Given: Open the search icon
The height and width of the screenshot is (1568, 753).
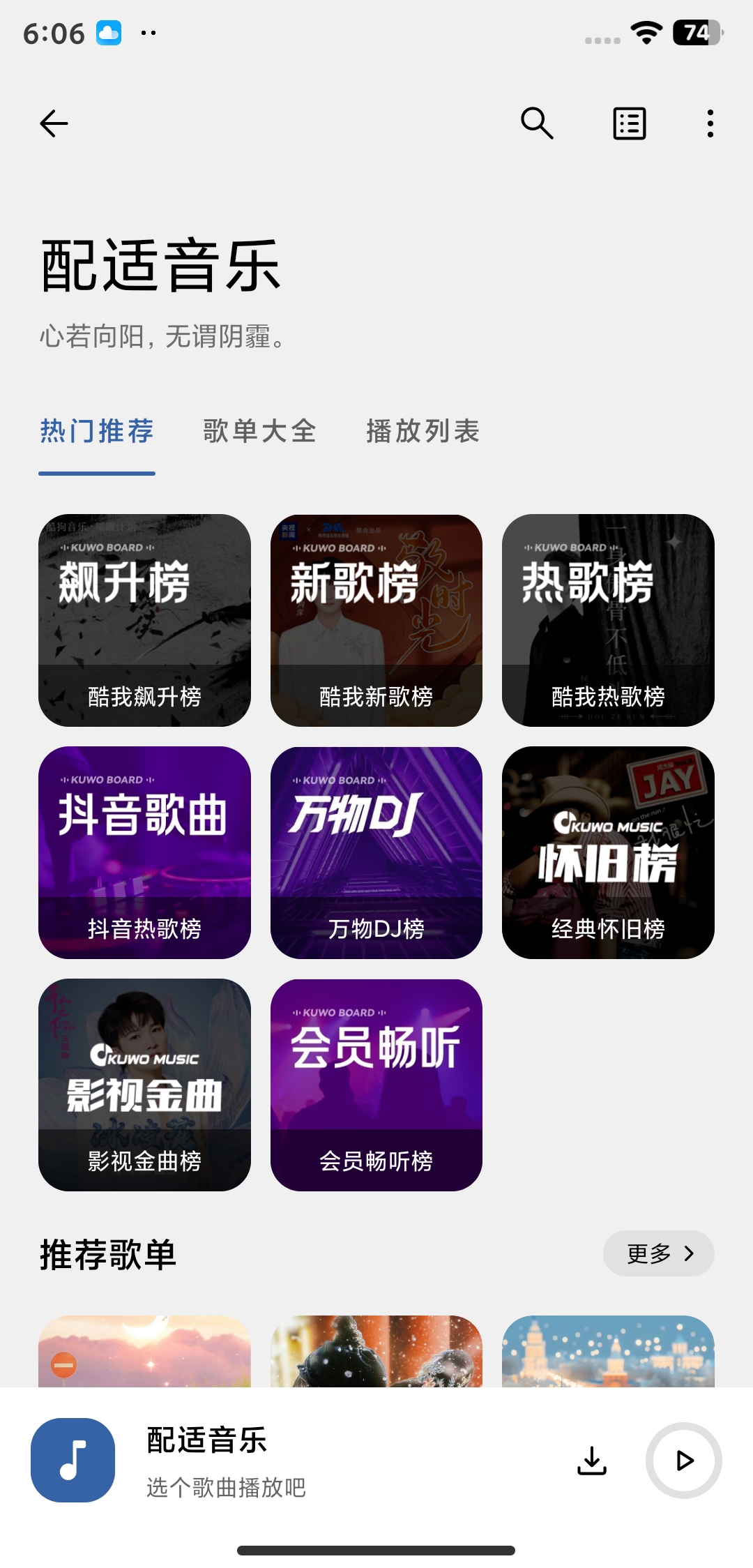Looking at the screenshot, I should click(537, 123).
